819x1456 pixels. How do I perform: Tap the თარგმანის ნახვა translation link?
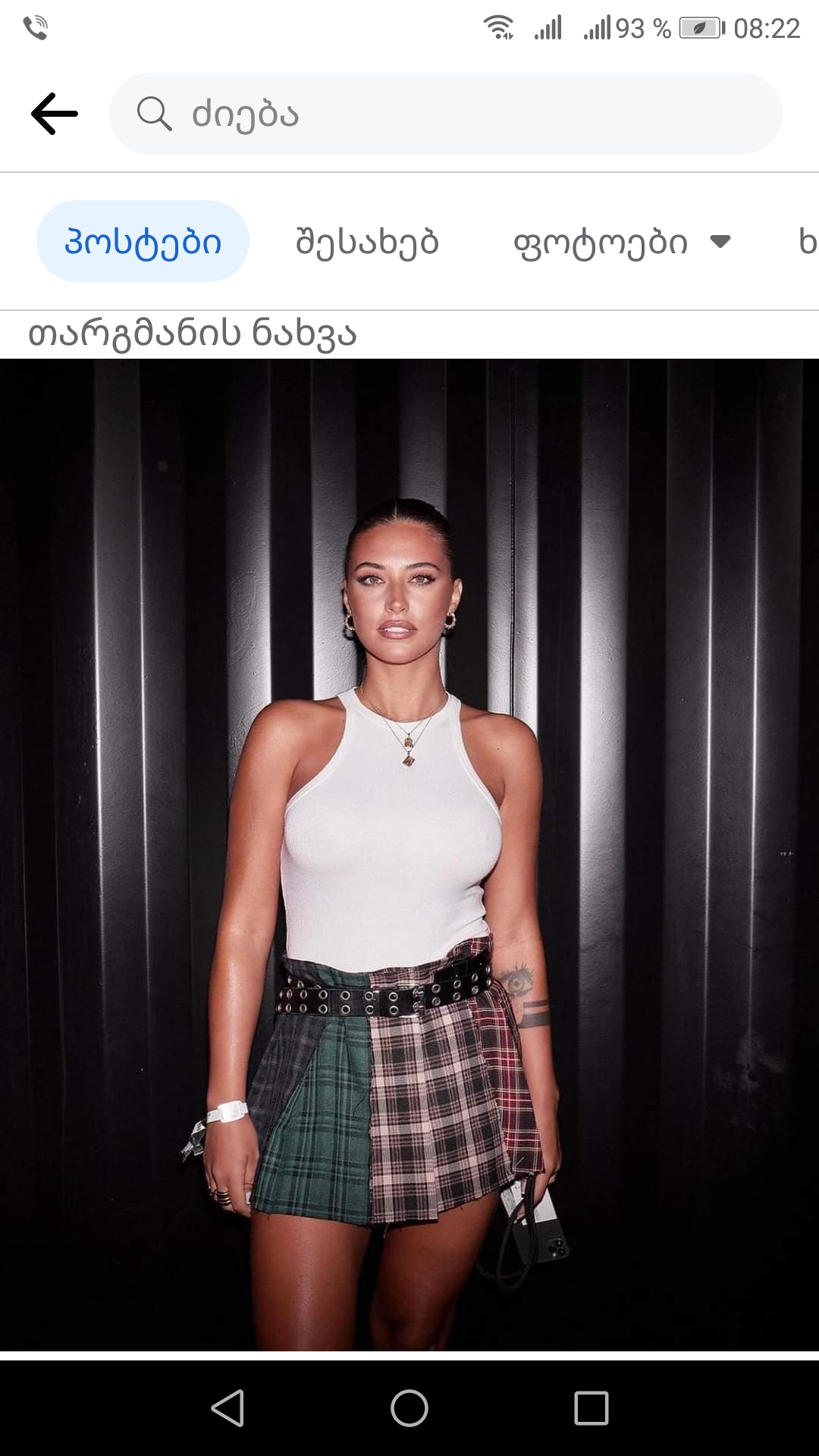(x=193, y=334)
